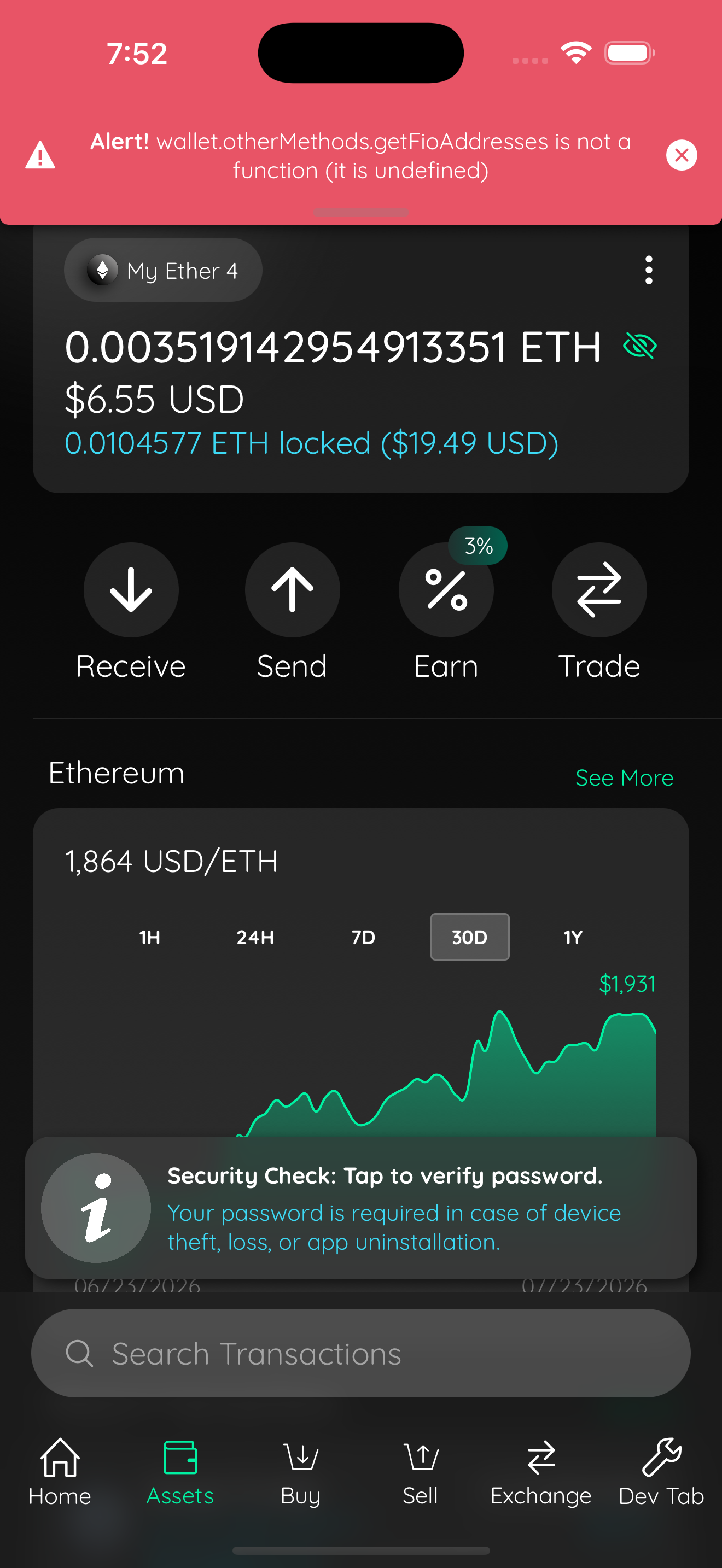Select the 1Y chart range
Image resolution: width=722 pixels, height=1568 pixels.
573,937
